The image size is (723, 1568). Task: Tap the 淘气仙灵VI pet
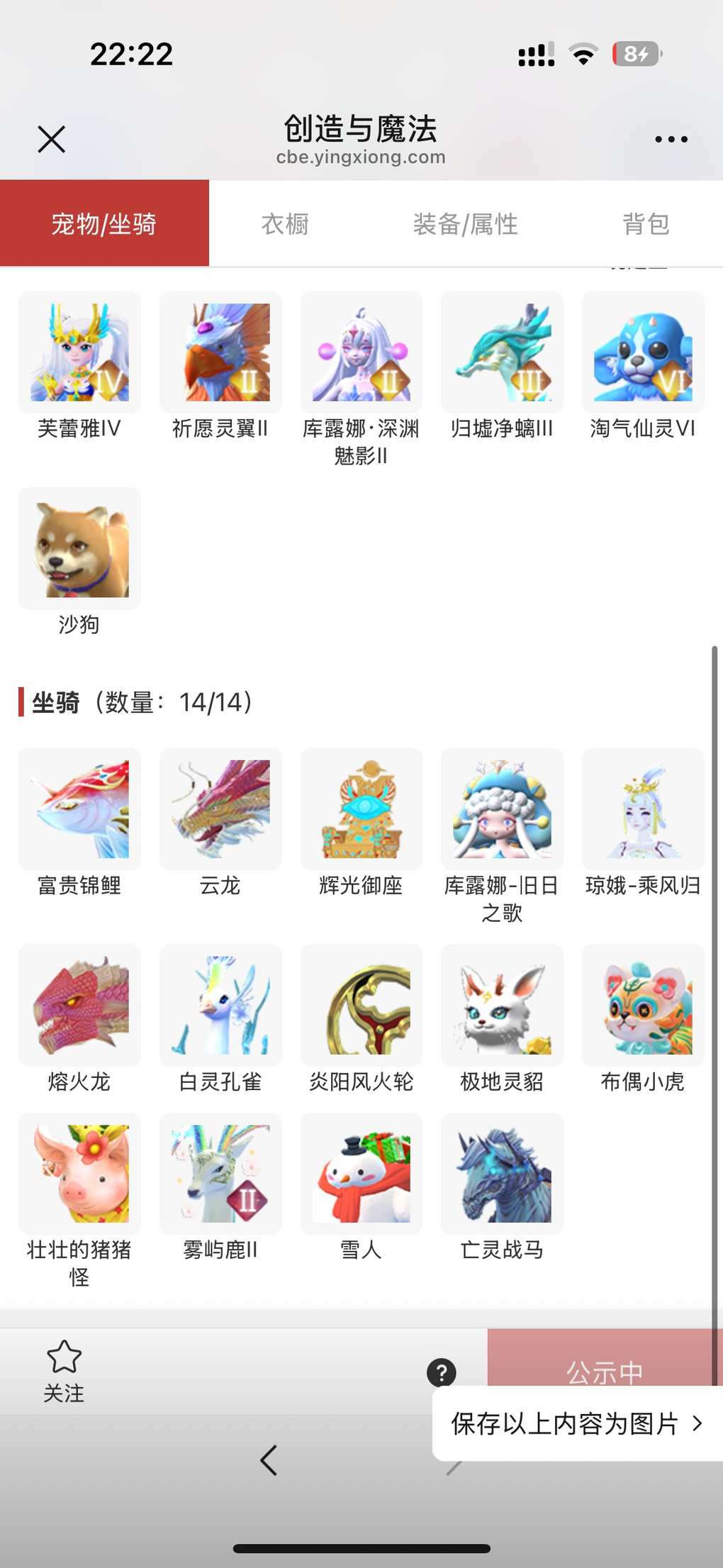(x=643, y=353)
